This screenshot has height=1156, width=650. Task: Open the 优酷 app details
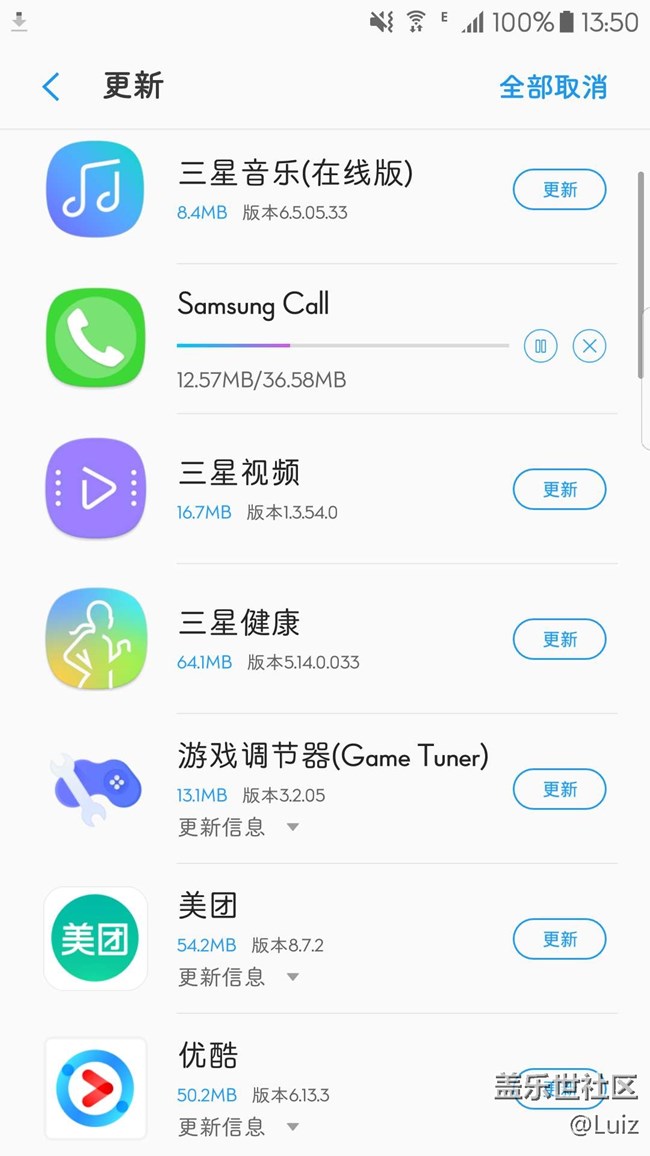[208, 1055]
